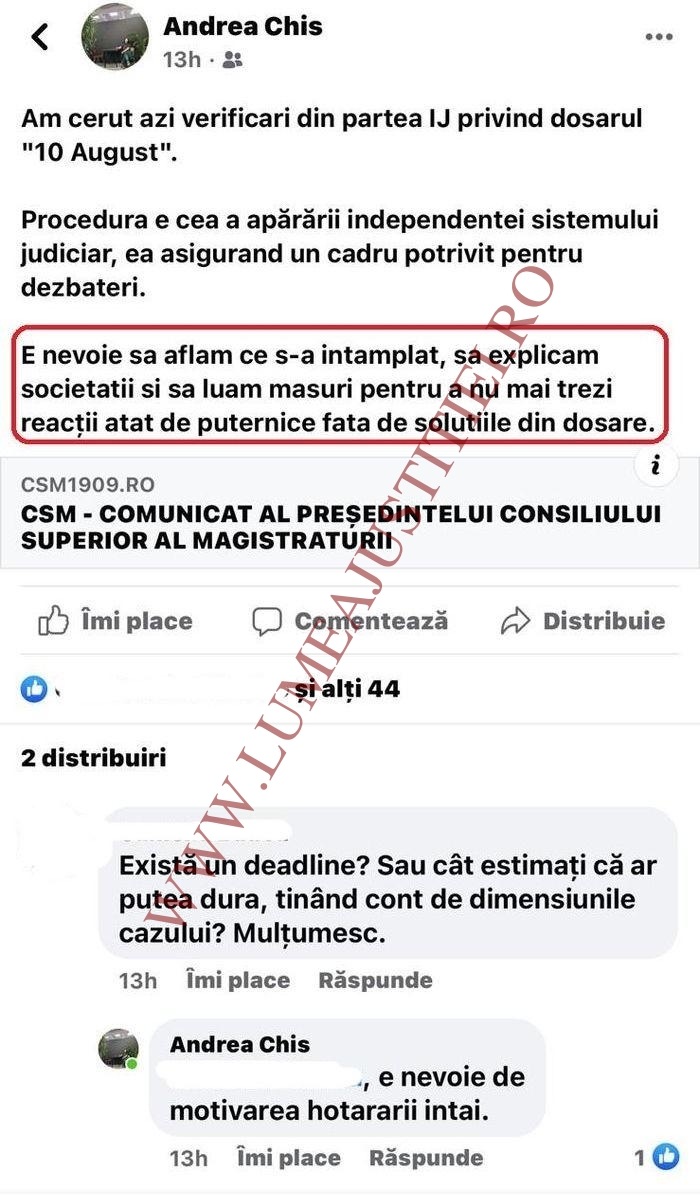Like the comment asking about a deadline
Viewport: 700px width, 1197px height.
coord(238,980)
